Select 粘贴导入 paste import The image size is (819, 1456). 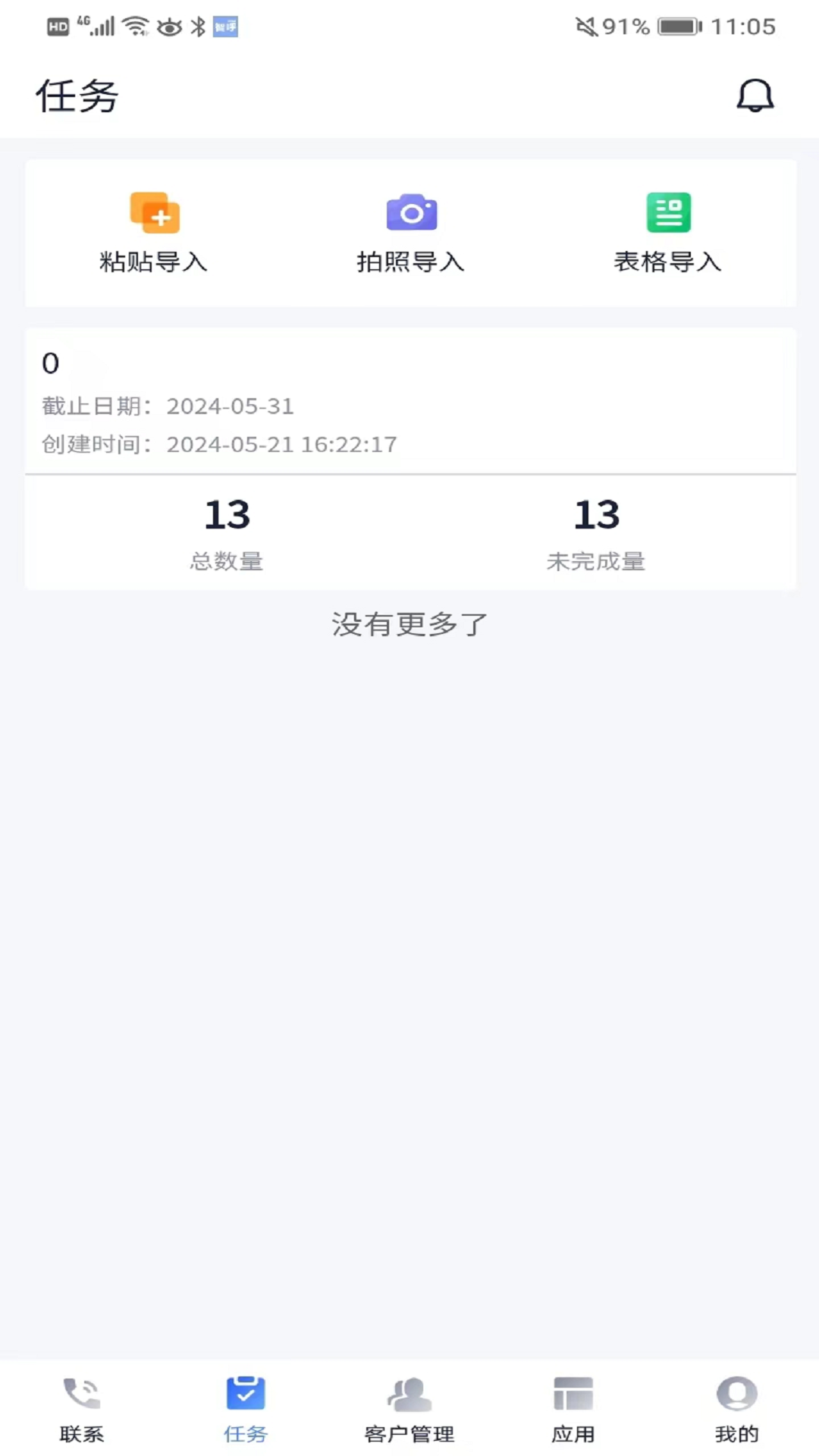(154, 232)
